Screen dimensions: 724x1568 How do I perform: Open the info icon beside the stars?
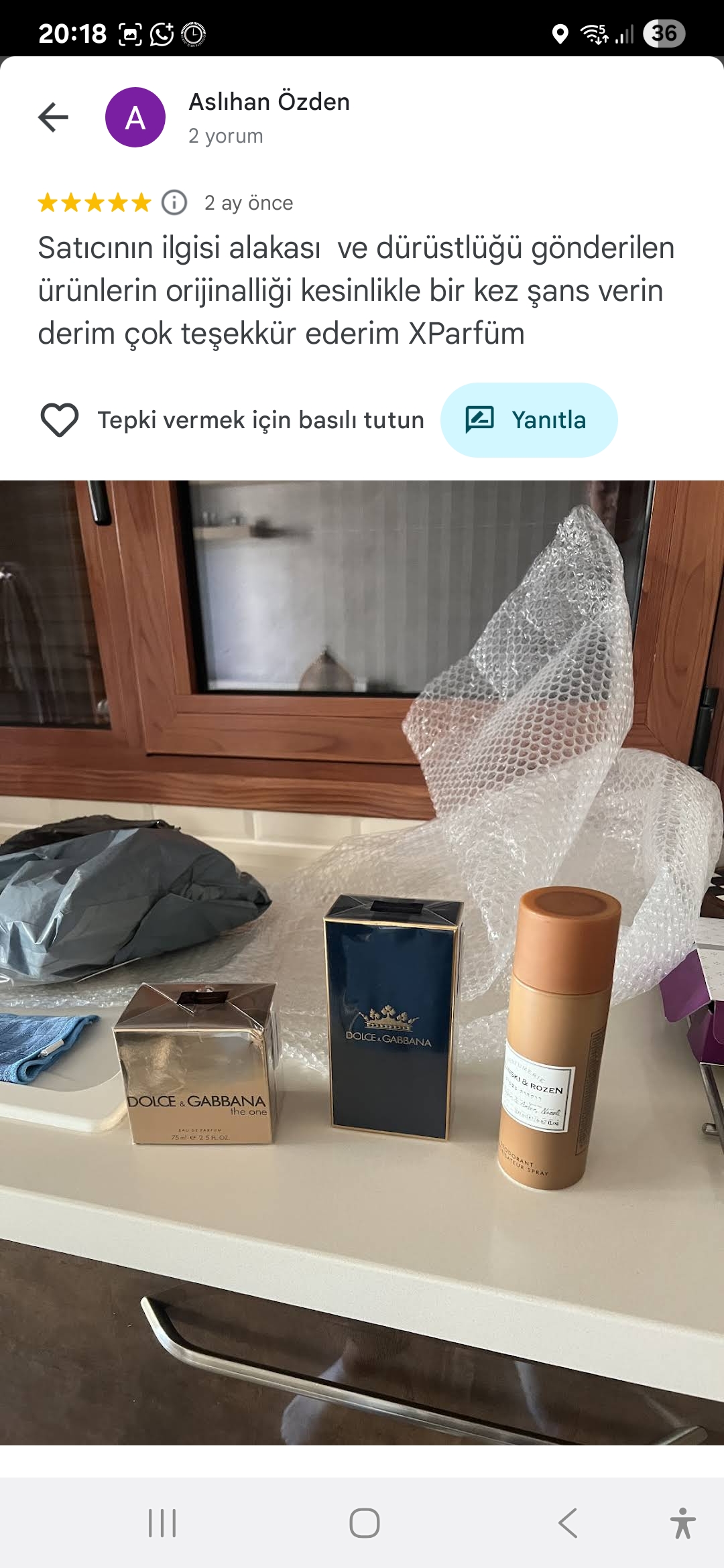(174, 202)
